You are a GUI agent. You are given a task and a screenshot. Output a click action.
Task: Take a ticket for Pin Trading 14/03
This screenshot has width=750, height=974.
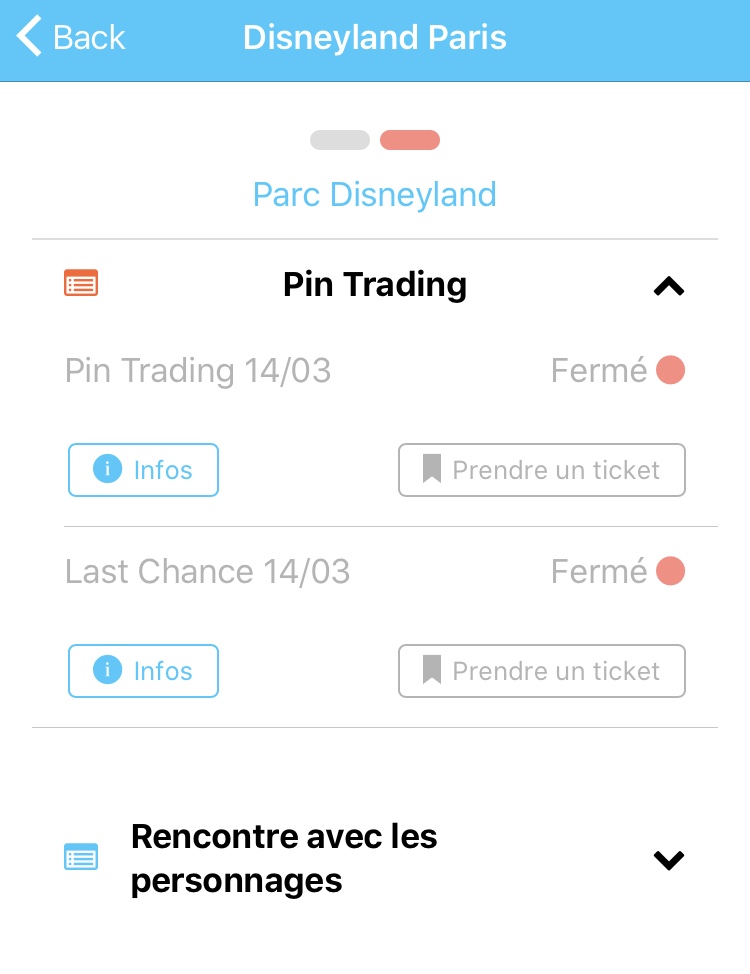(x=542, y=470)
